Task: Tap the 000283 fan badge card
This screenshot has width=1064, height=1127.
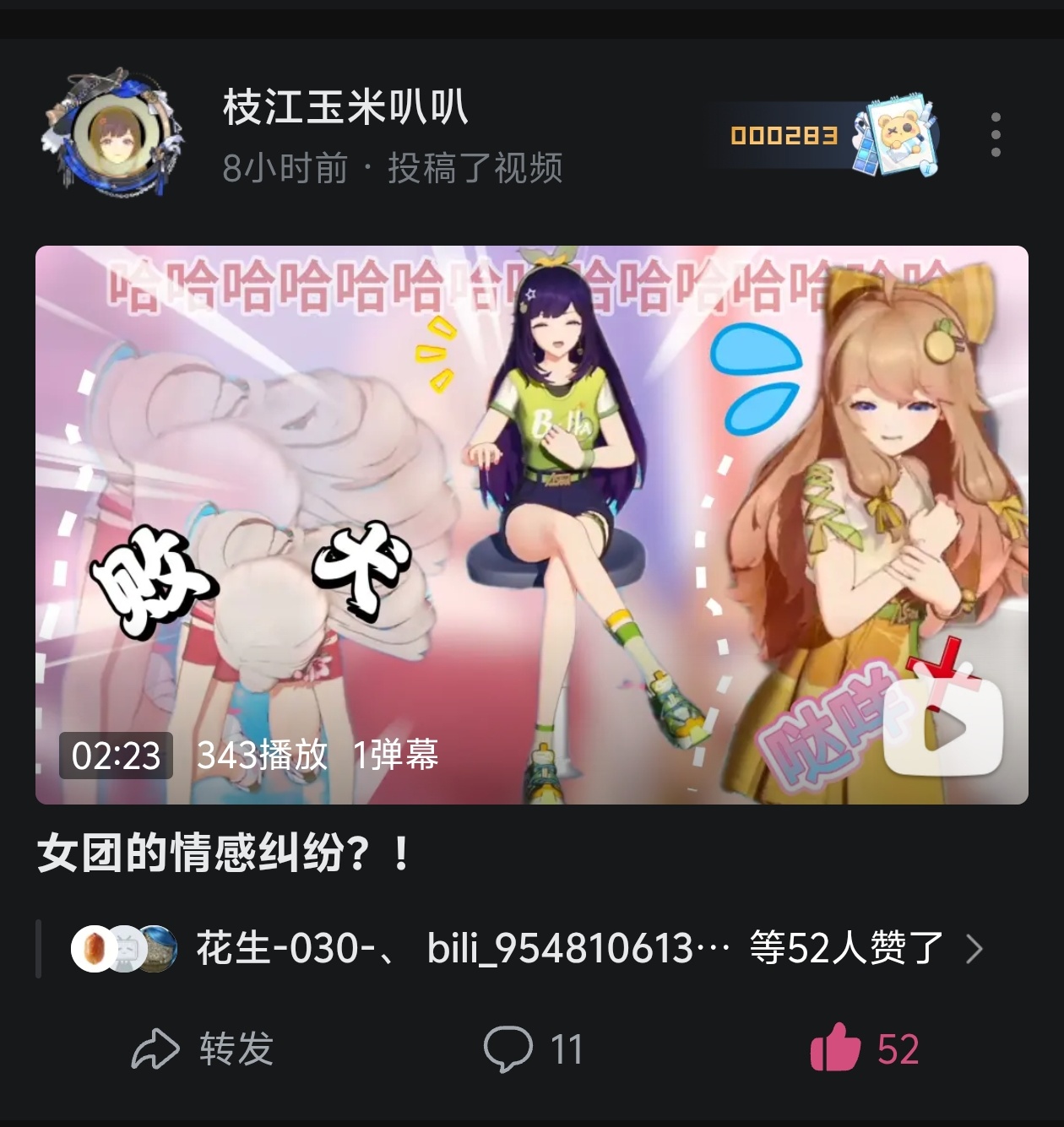Action: 824,135
